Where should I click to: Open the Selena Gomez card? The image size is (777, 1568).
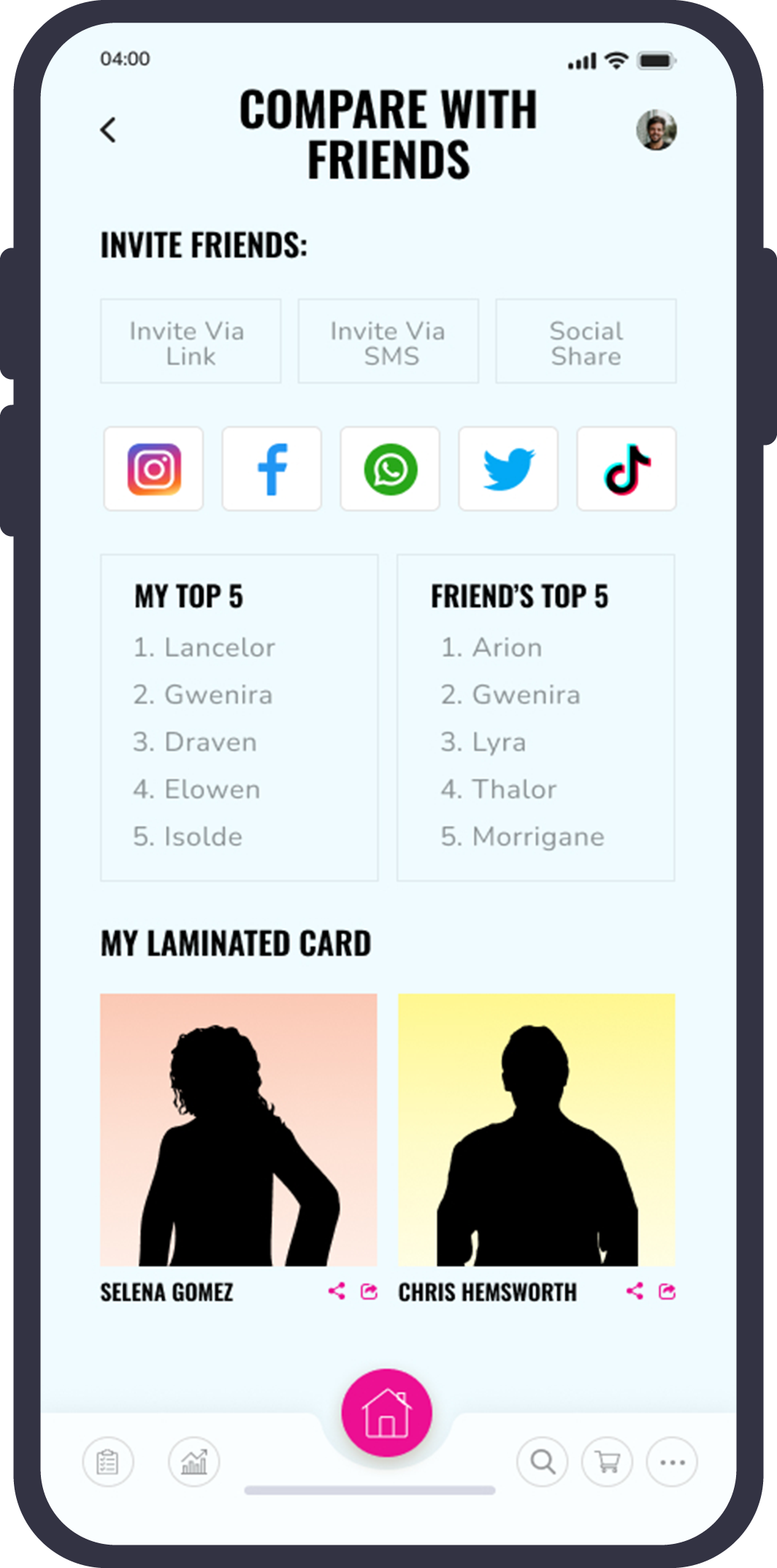pos(239,1129)
